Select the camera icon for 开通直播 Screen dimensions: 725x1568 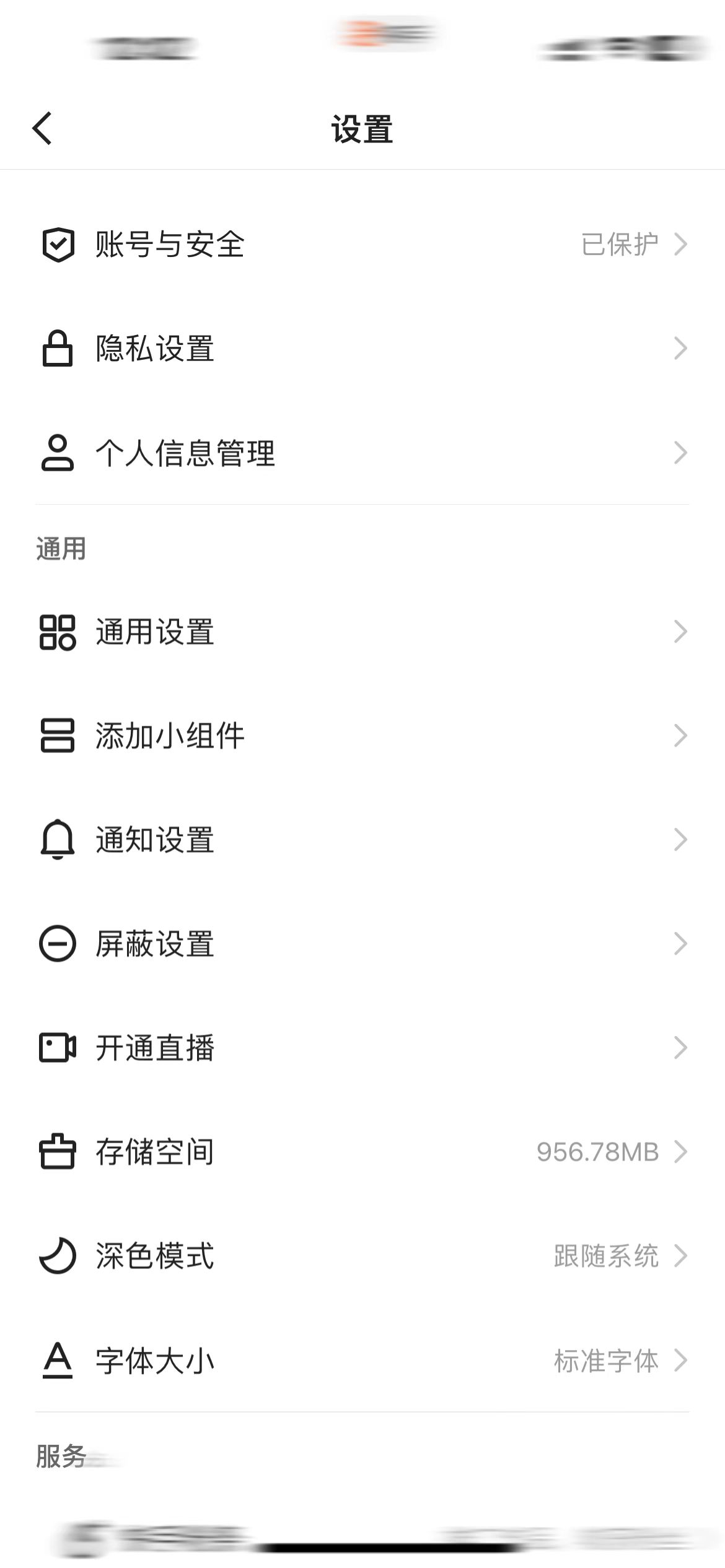pyautogui.click(x=58, y=1047)
